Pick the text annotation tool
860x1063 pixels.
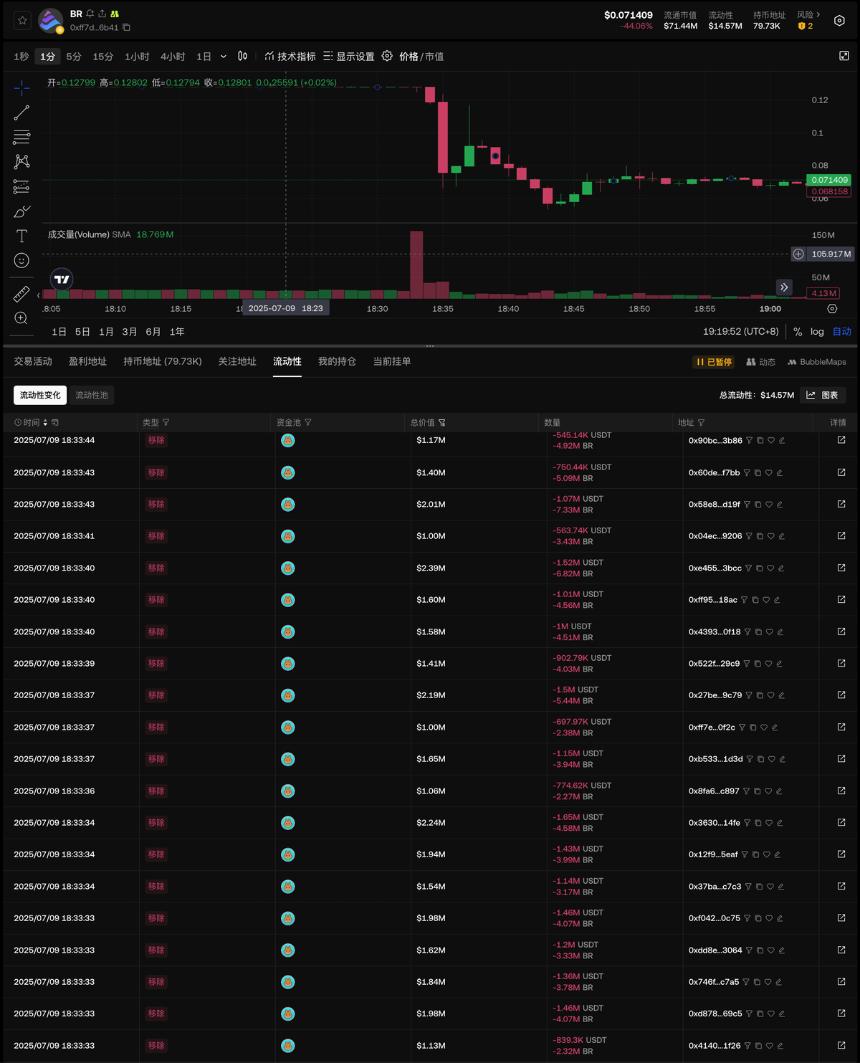[x=21, y=236]
